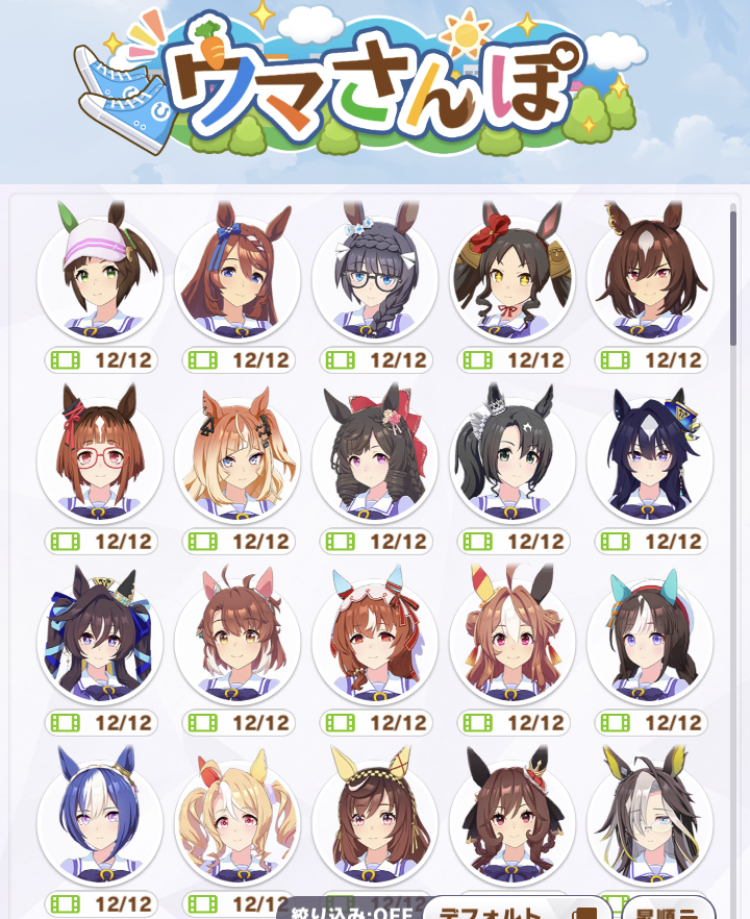Image resolution: width=750 pixels, height=919 pixels.
Task: Select the girl wearing a white cap
Action: (100, 273)
